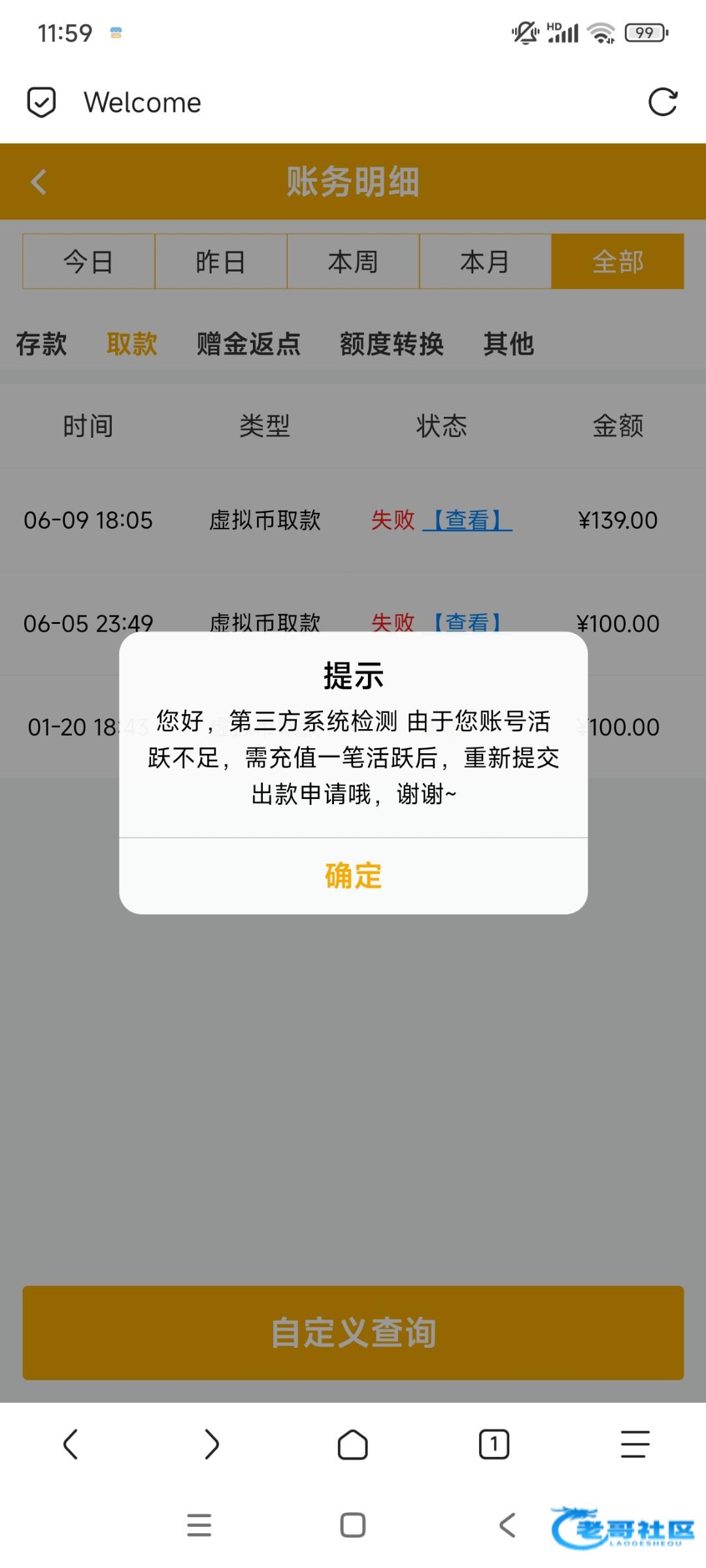This screenshot has width=706, height=1568.
Task: Switch to the 额度转换 tab
Action: pyautogui.click(x=392, y=344)
